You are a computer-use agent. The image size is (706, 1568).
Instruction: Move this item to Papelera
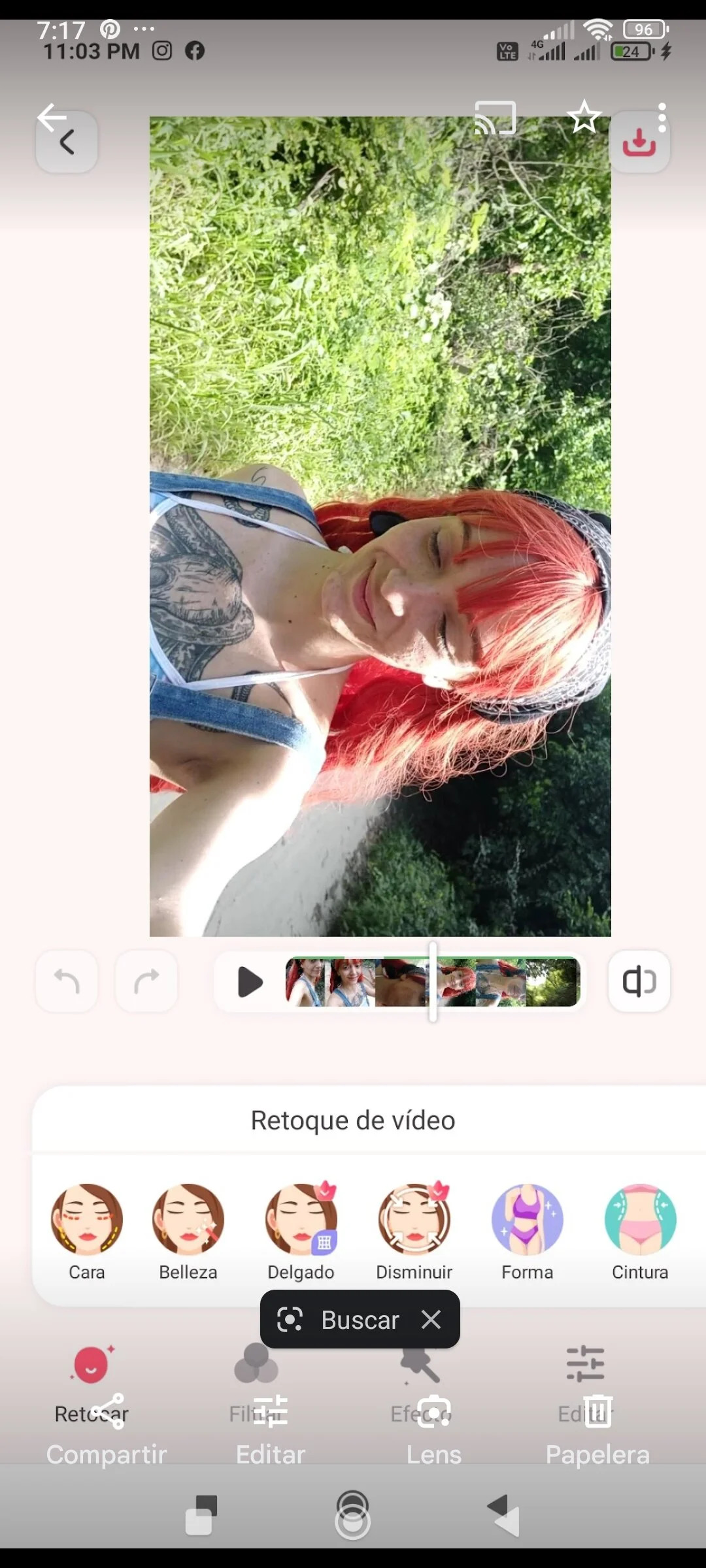[x=597, y=1432]
